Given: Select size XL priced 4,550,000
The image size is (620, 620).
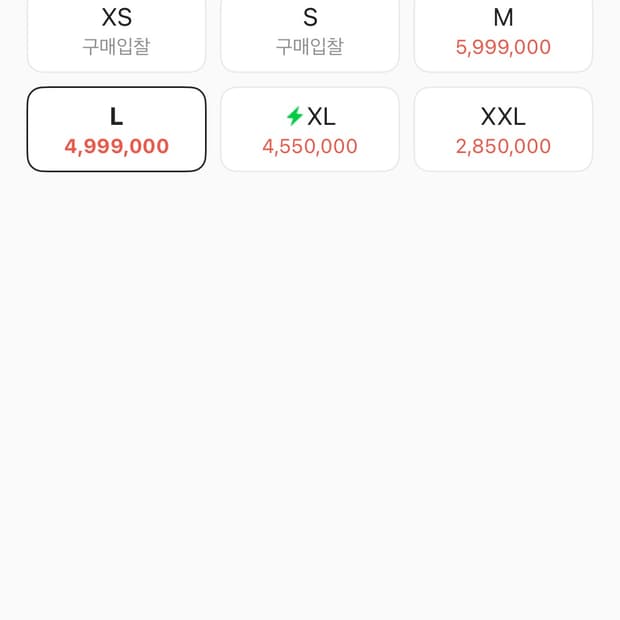Looking at the screenshot, I should [310, 130].
